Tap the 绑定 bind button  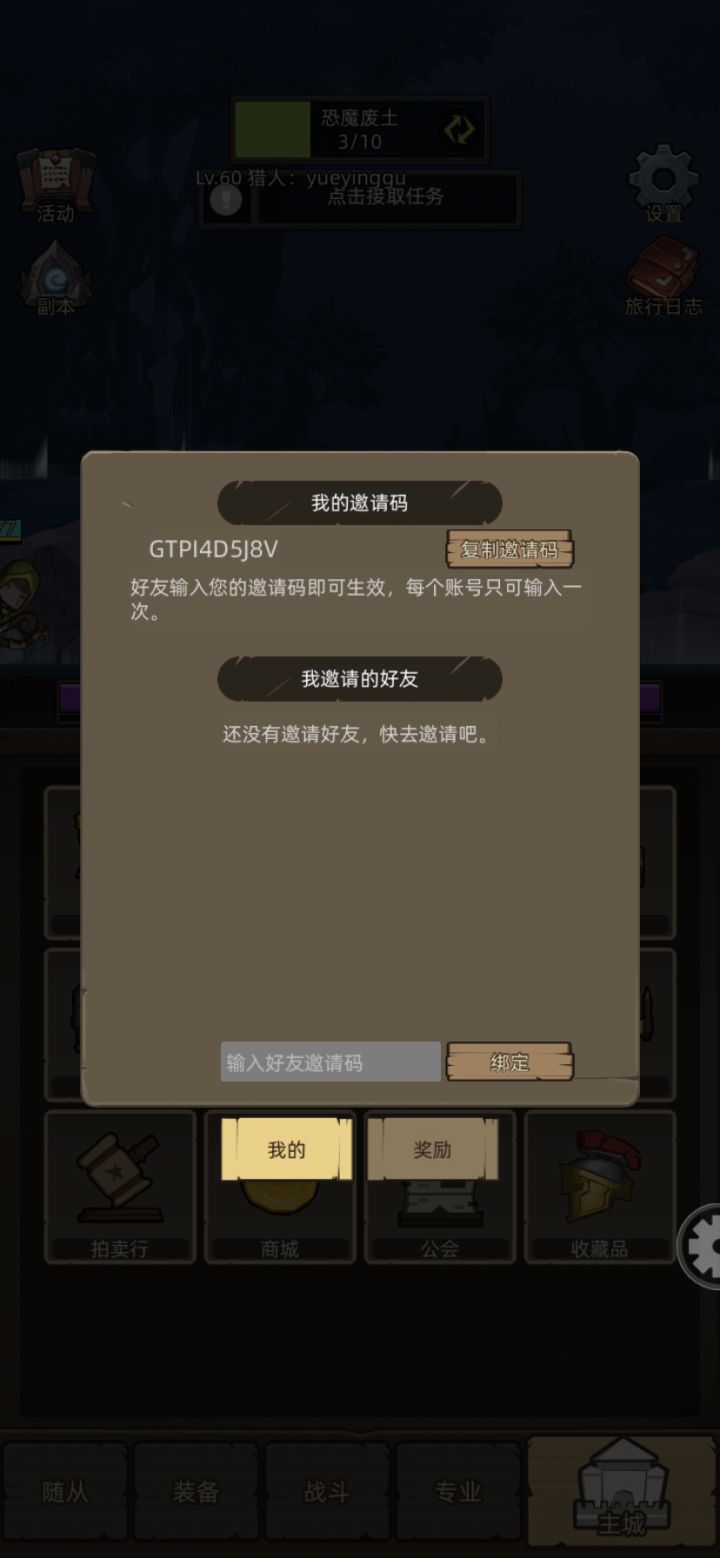[x=508, y=1063]
